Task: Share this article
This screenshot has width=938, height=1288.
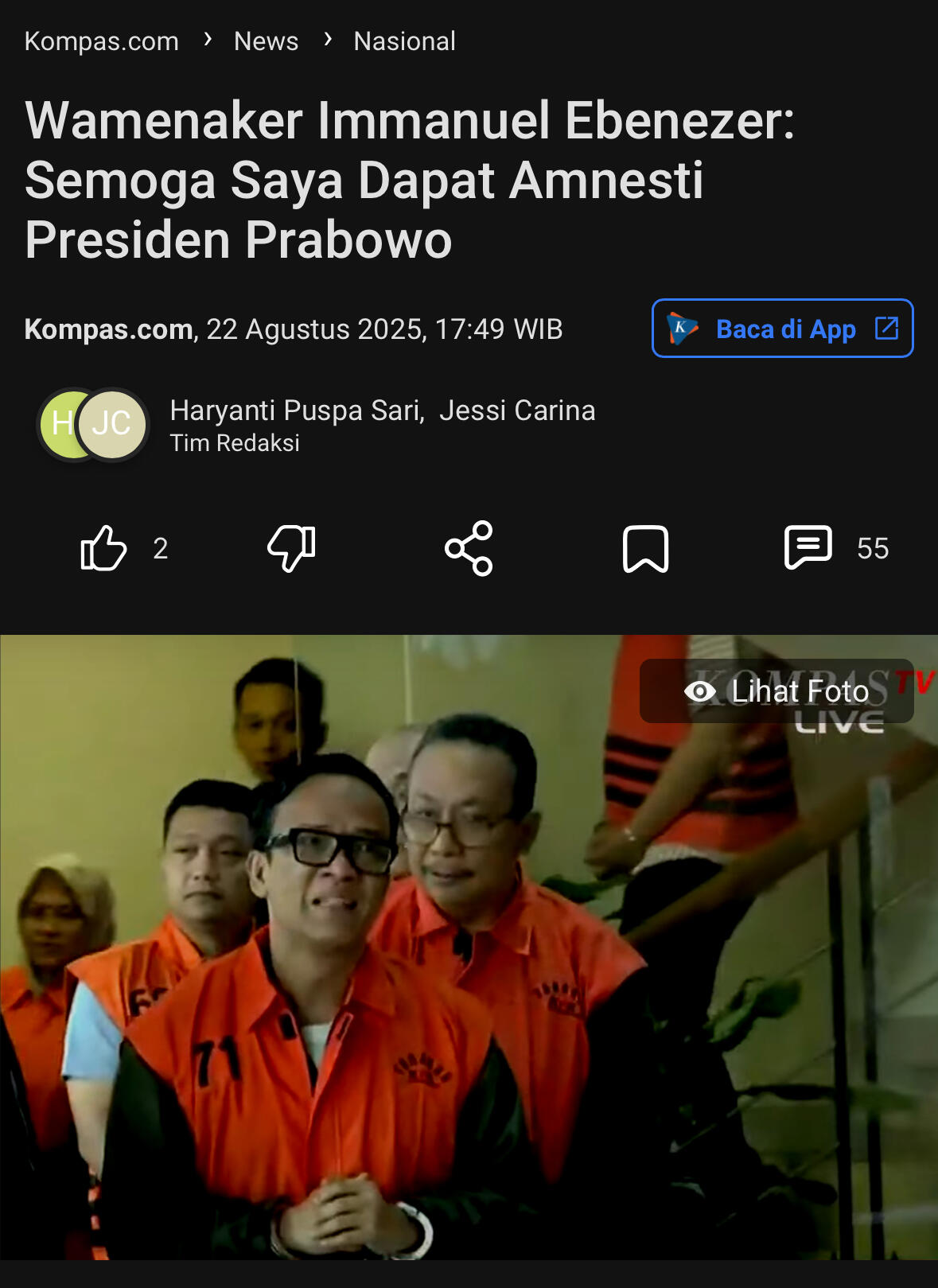Action: (x=469, y=548)
